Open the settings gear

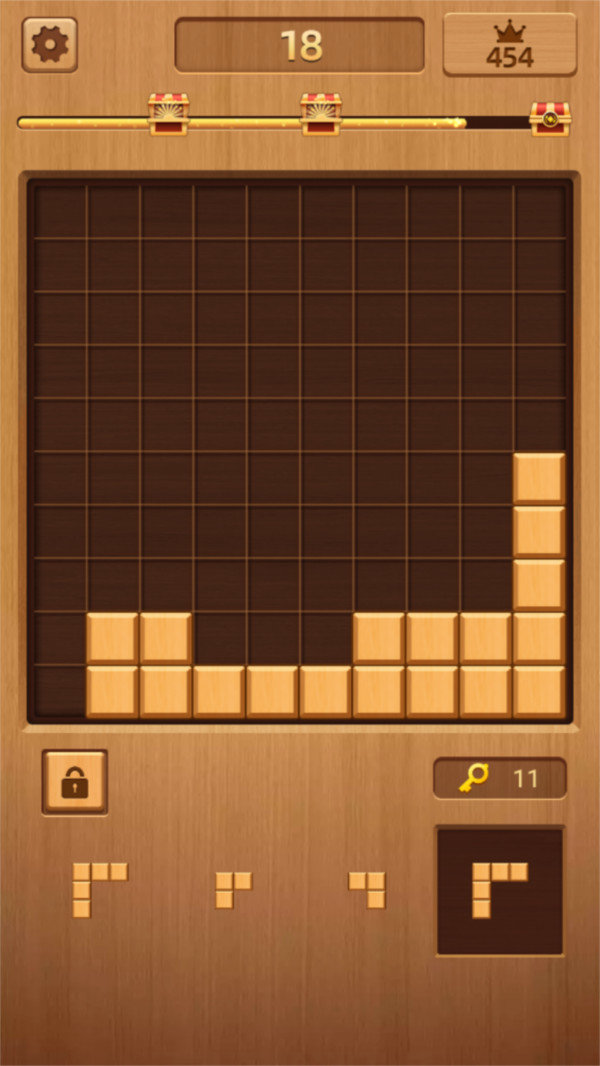click(49, 45)
